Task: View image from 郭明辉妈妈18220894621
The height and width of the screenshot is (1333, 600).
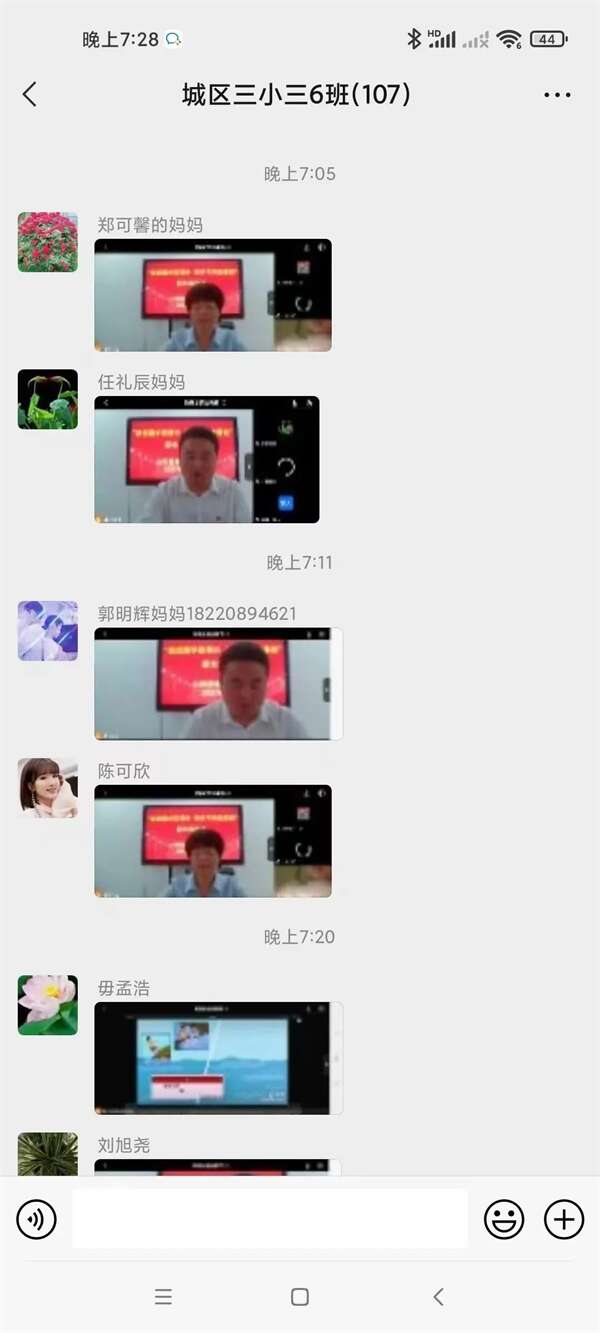Action: coord(218,684)
